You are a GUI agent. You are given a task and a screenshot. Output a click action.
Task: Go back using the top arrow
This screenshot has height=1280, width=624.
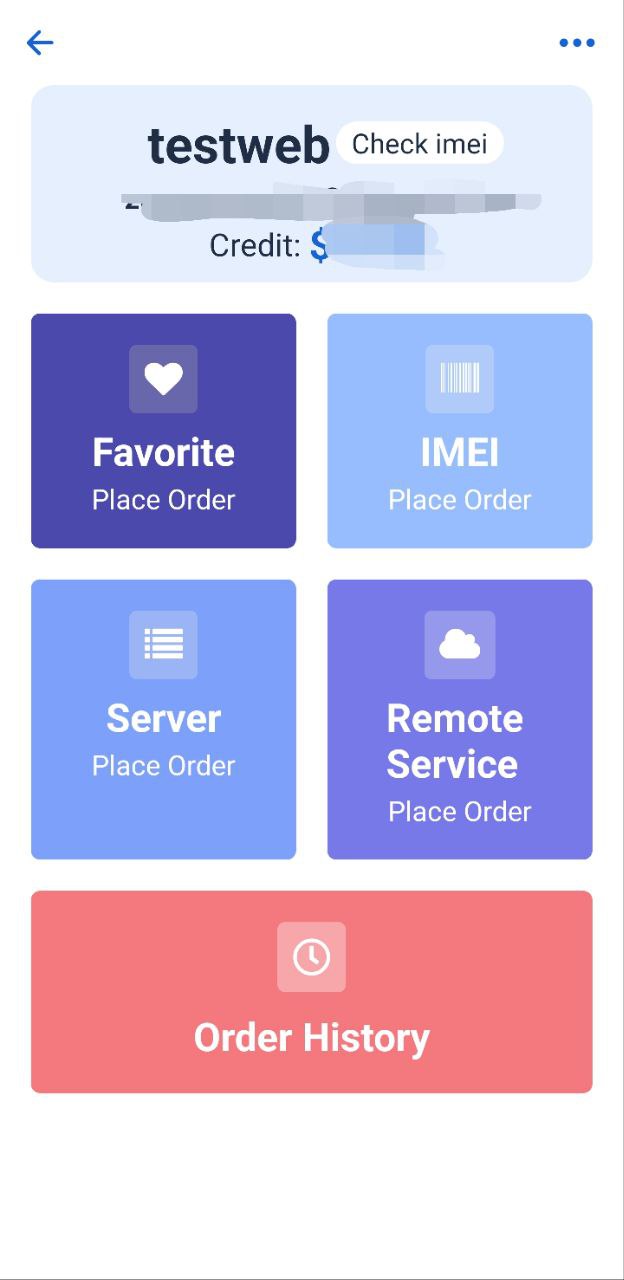(40, 42)
